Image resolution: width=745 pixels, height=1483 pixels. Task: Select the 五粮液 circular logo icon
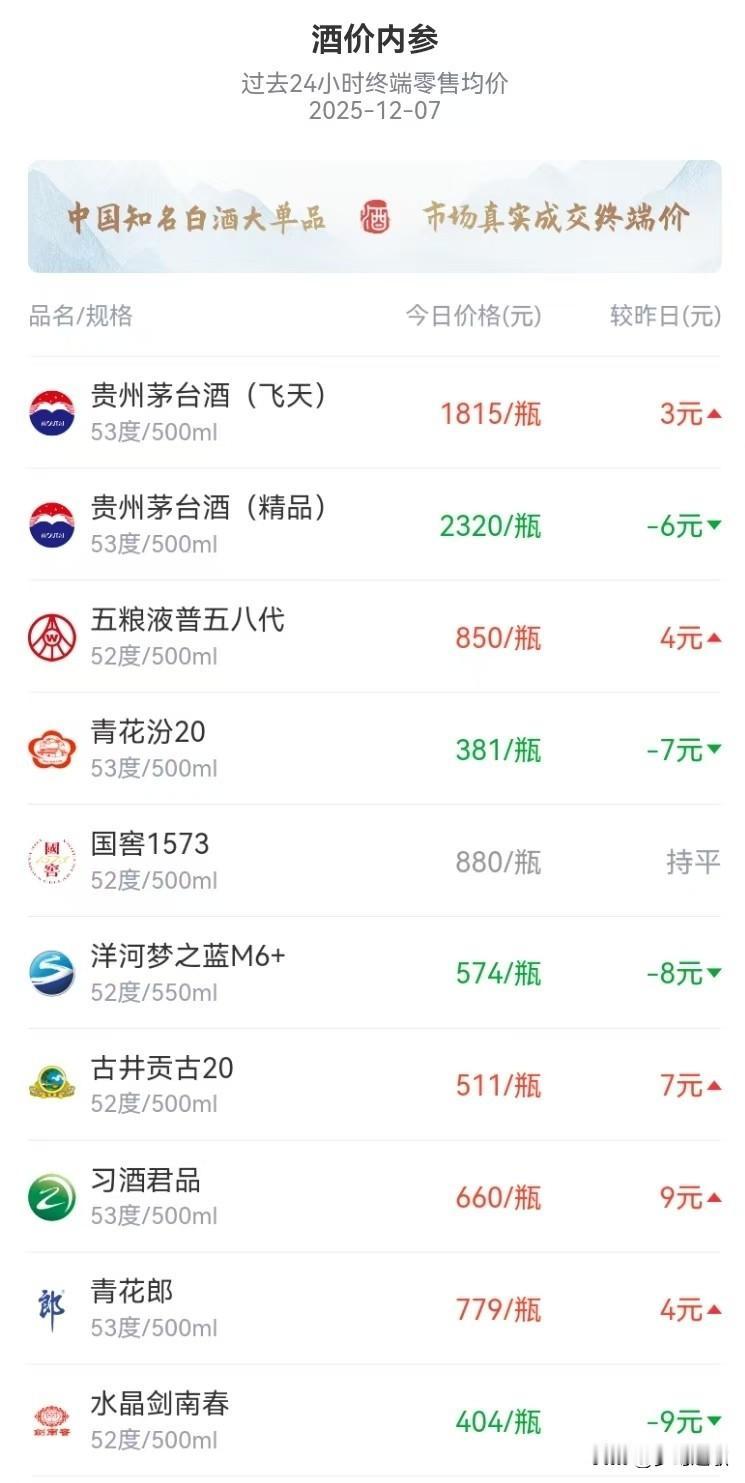pyautogui.click(x=53, y=636)
